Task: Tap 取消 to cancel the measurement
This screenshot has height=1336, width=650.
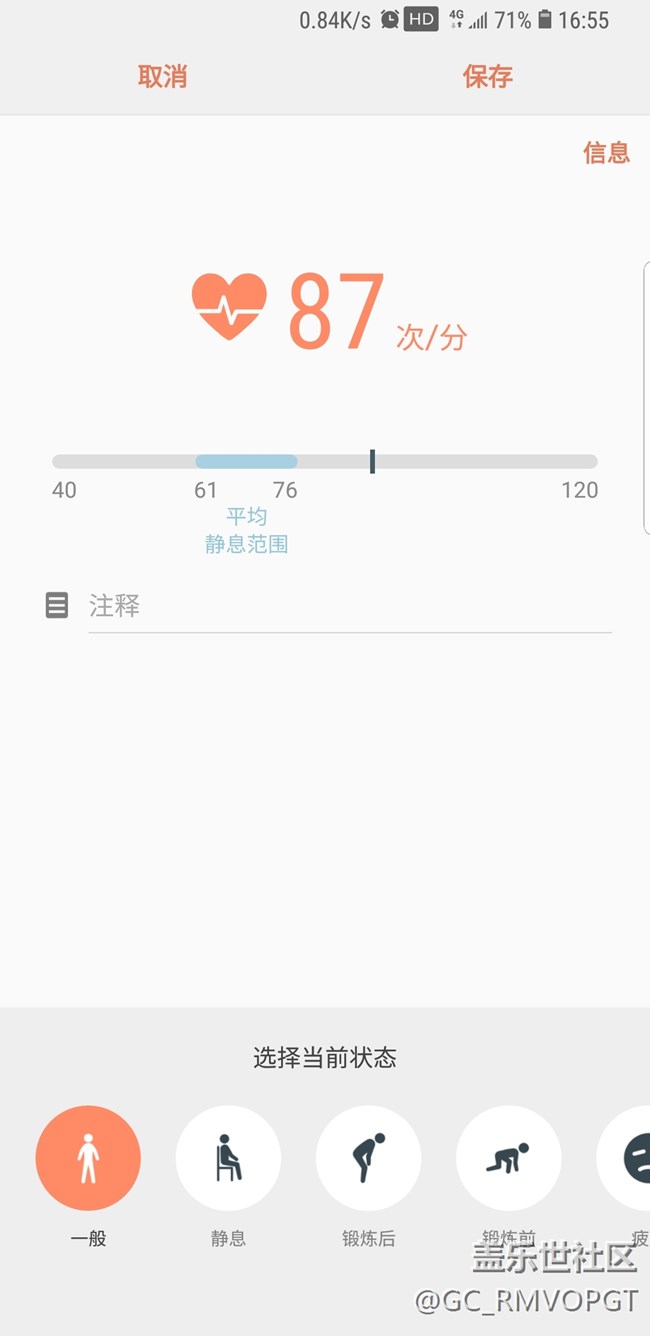Action: tap(162, 77)
